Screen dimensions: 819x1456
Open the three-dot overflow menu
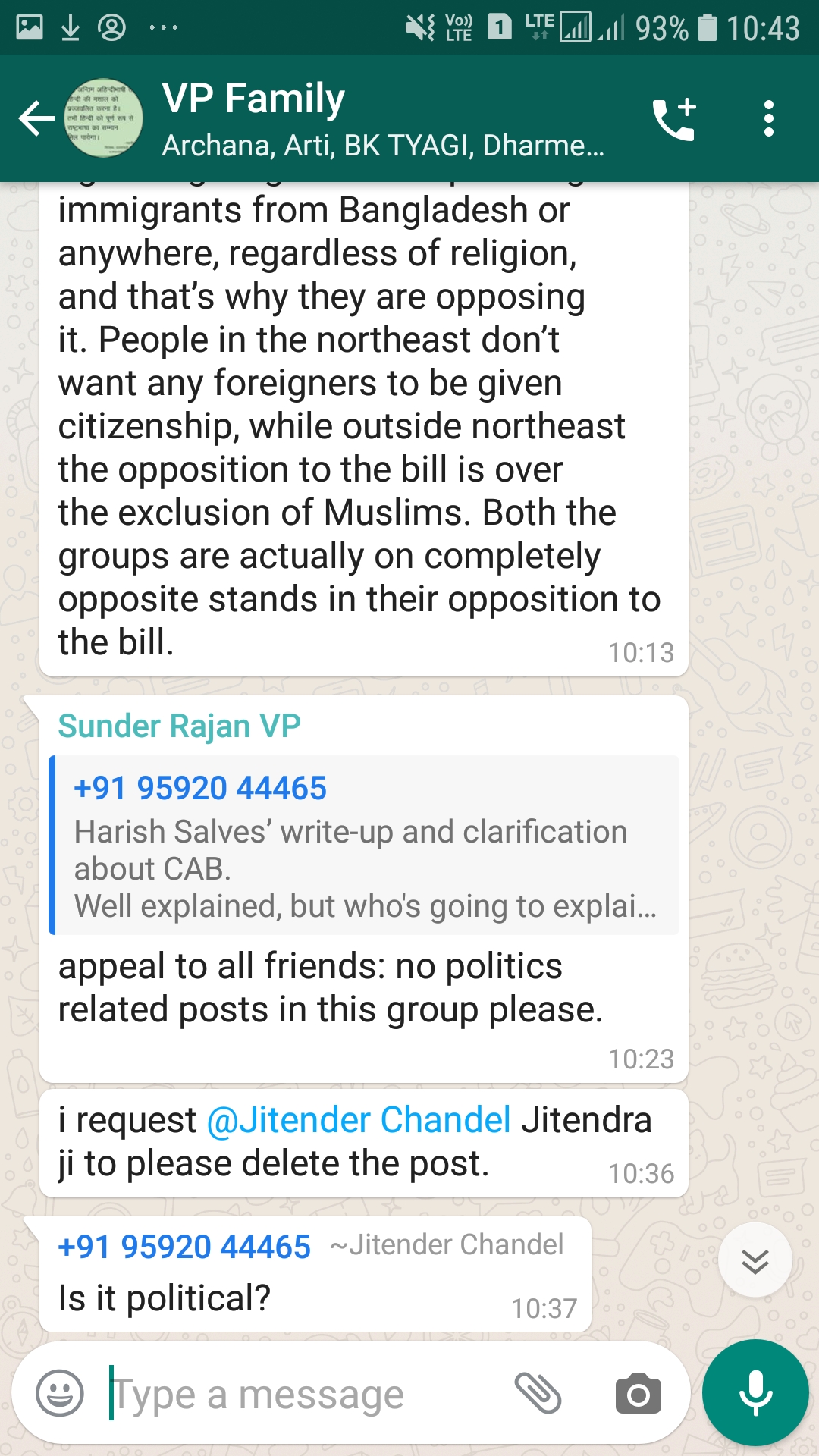[x=768, y=119]
